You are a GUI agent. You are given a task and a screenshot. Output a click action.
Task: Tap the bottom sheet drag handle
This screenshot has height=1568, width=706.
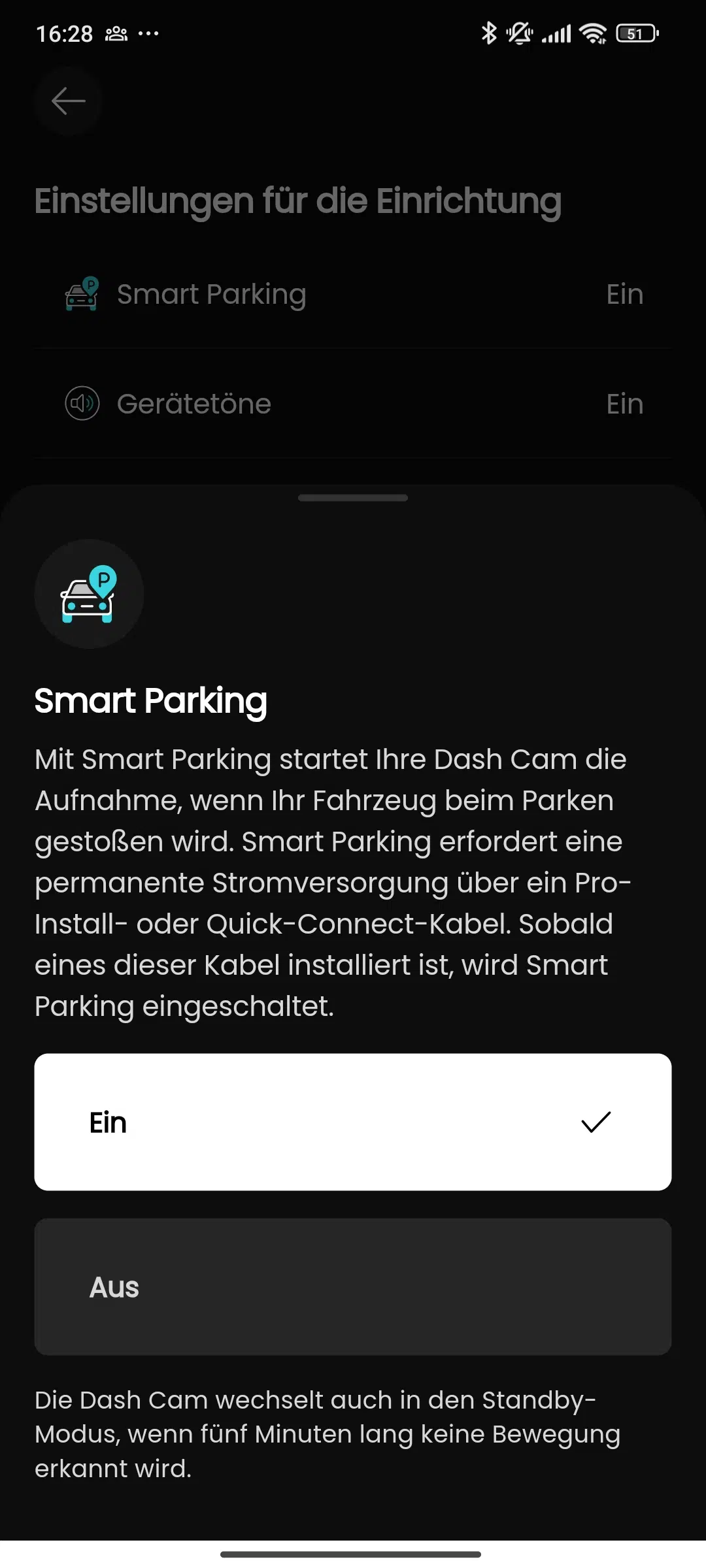click(x=353, y=498)
